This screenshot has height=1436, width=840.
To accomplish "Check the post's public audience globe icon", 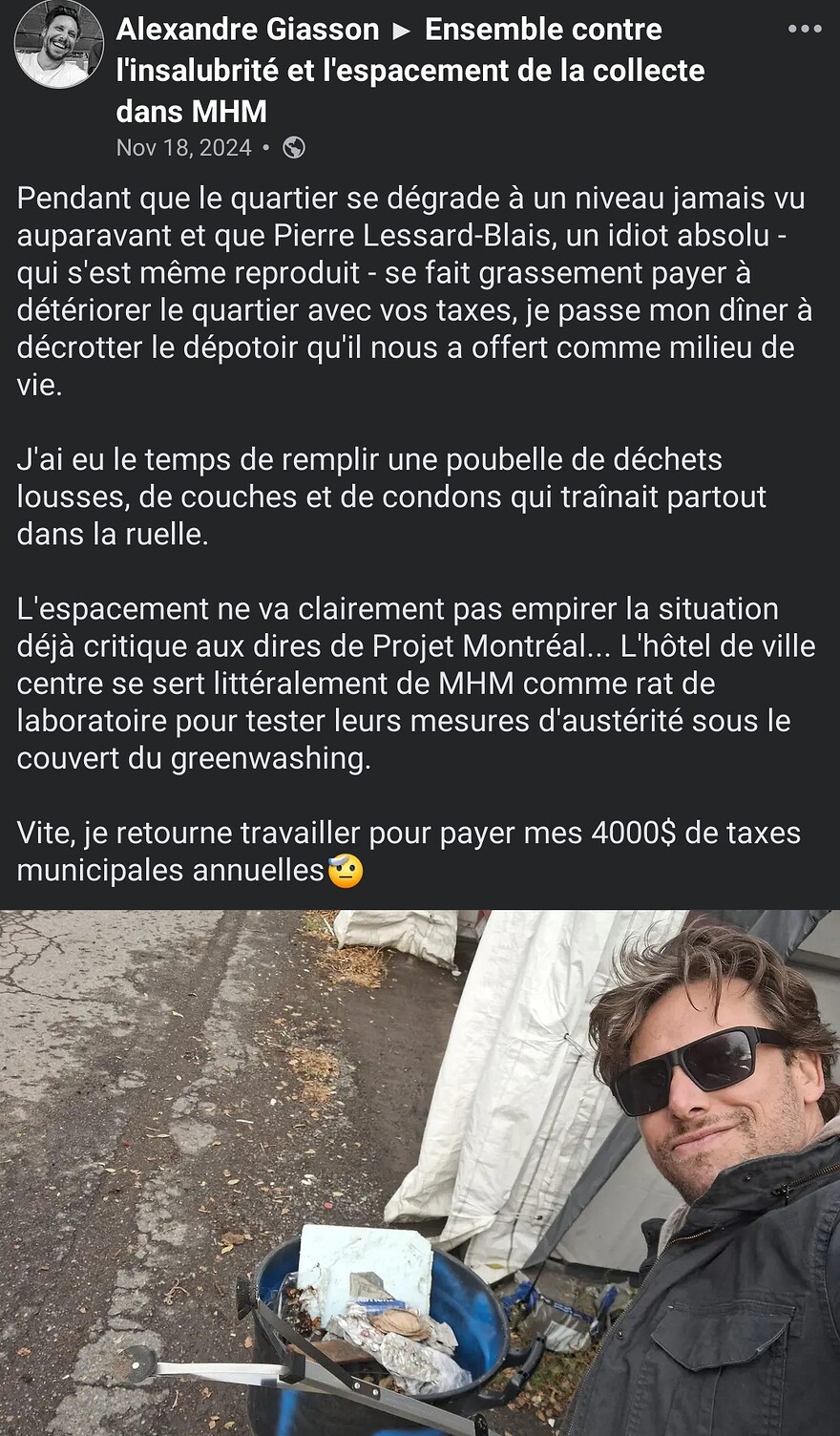I will click(295, 148).
